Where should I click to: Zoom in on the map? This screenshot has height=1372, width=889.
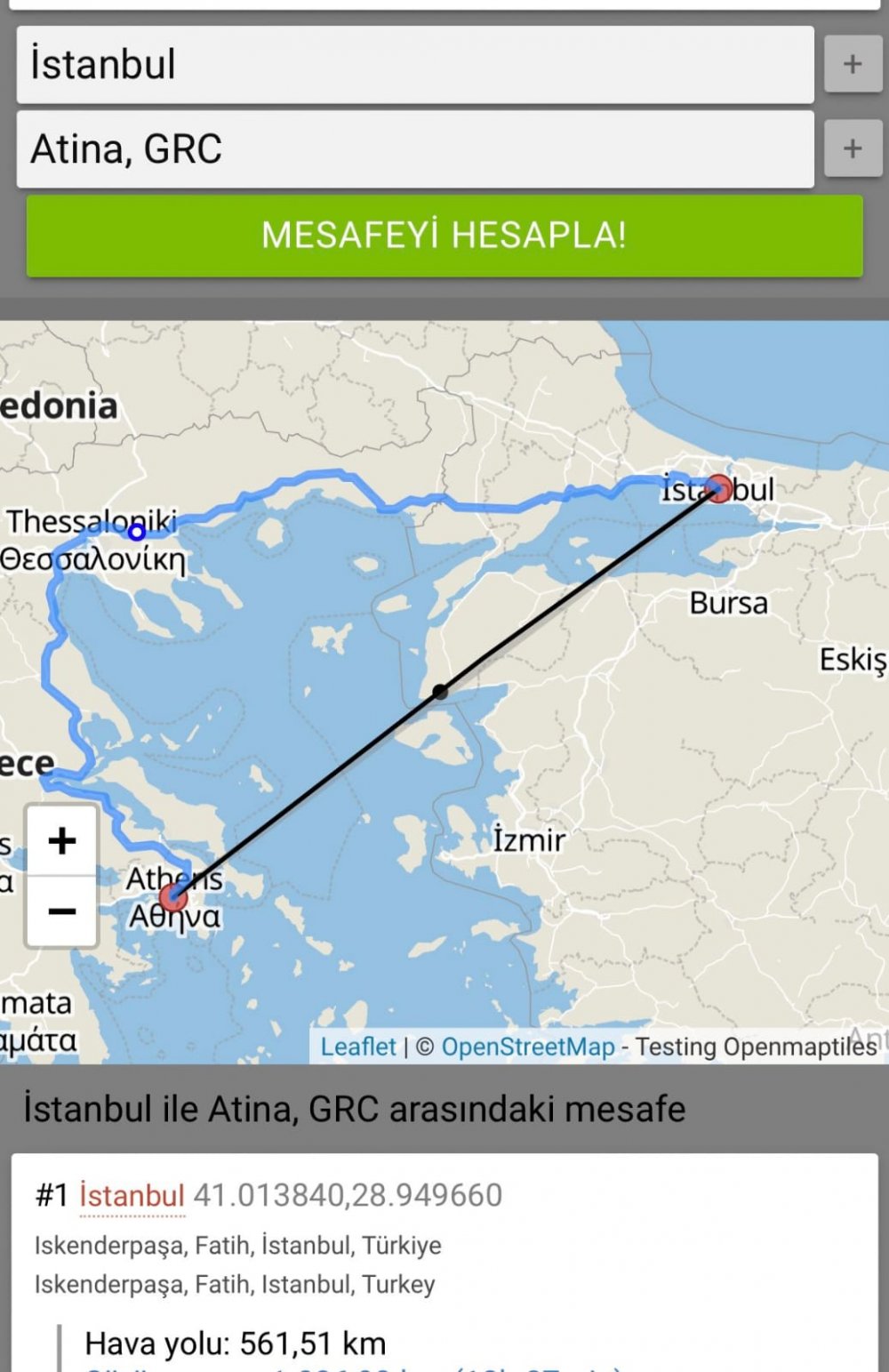point(61,840)
